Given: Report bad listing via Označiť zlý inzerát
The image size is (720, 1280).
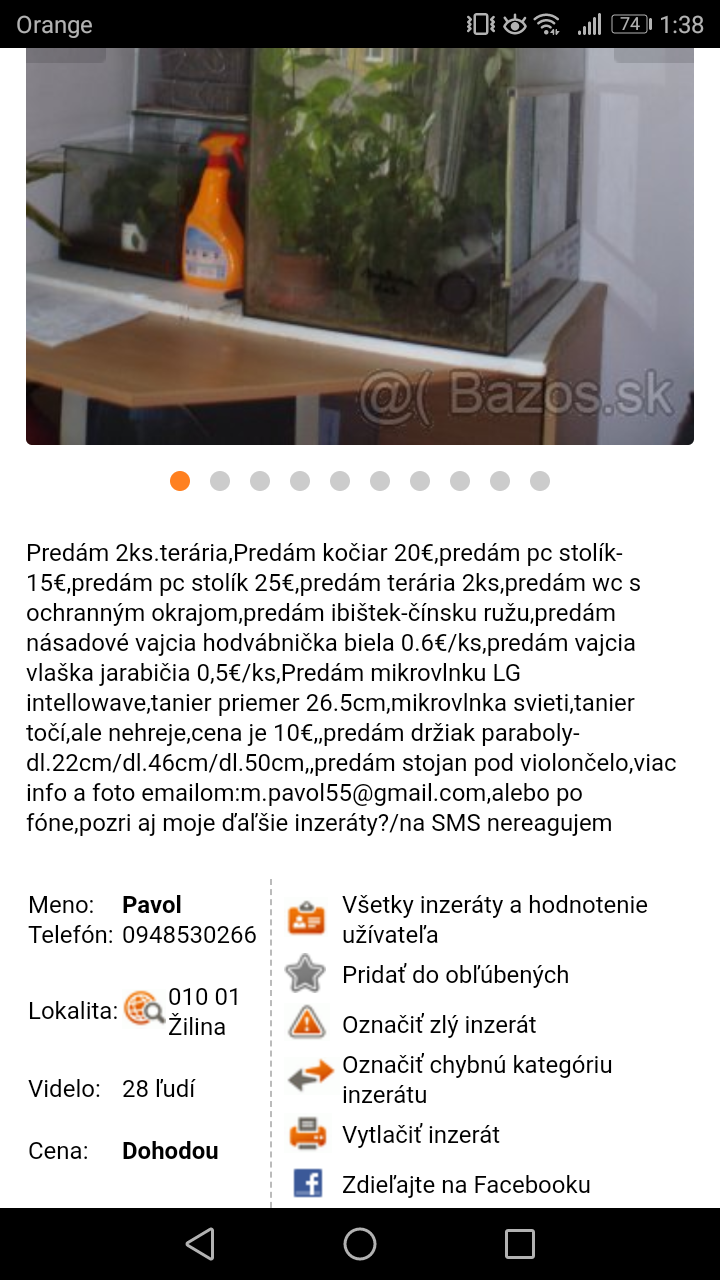Looking at the screenshot, I should (x=438, y=1025).
